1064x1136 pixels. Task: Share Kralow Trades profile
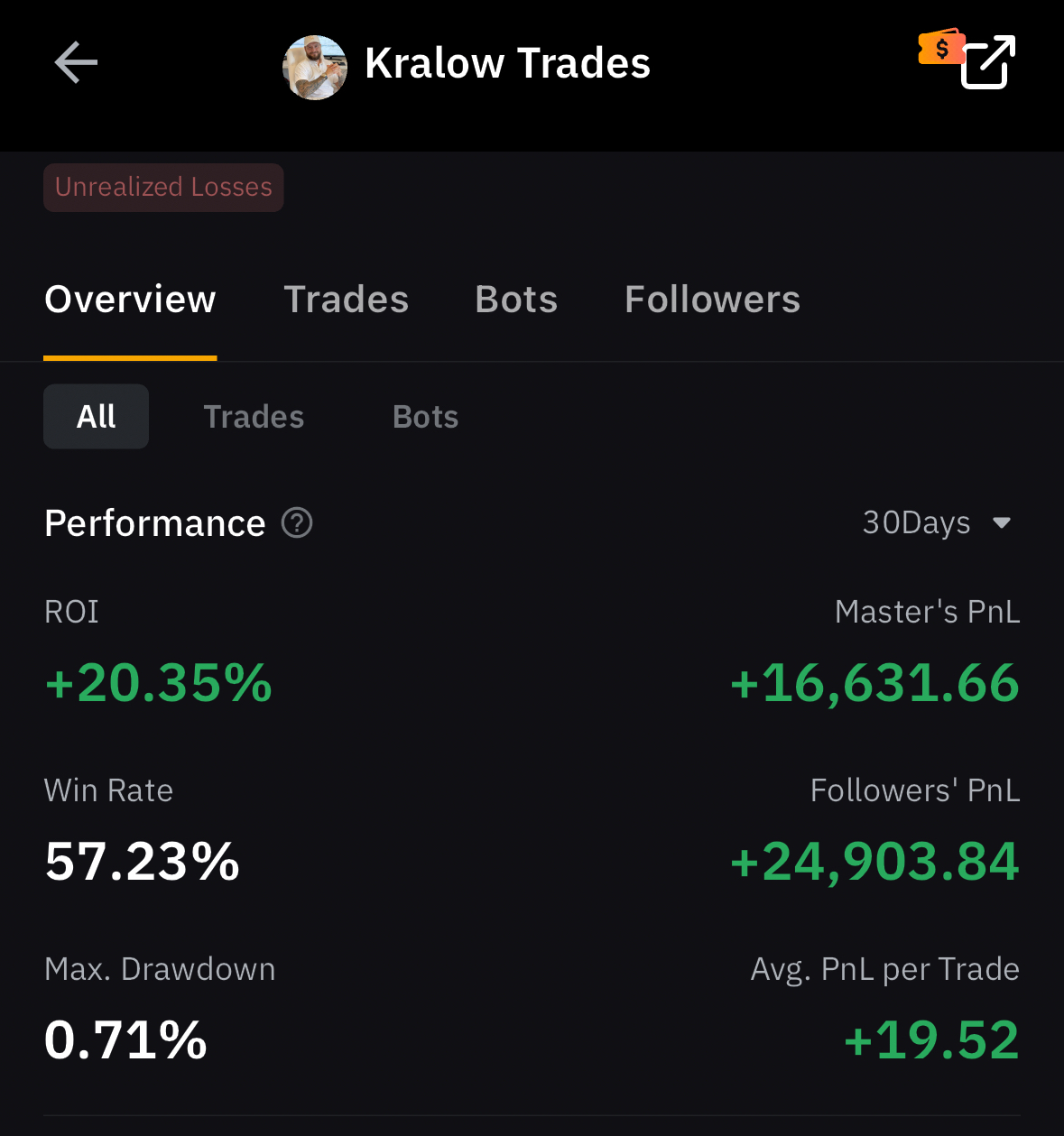988,63
